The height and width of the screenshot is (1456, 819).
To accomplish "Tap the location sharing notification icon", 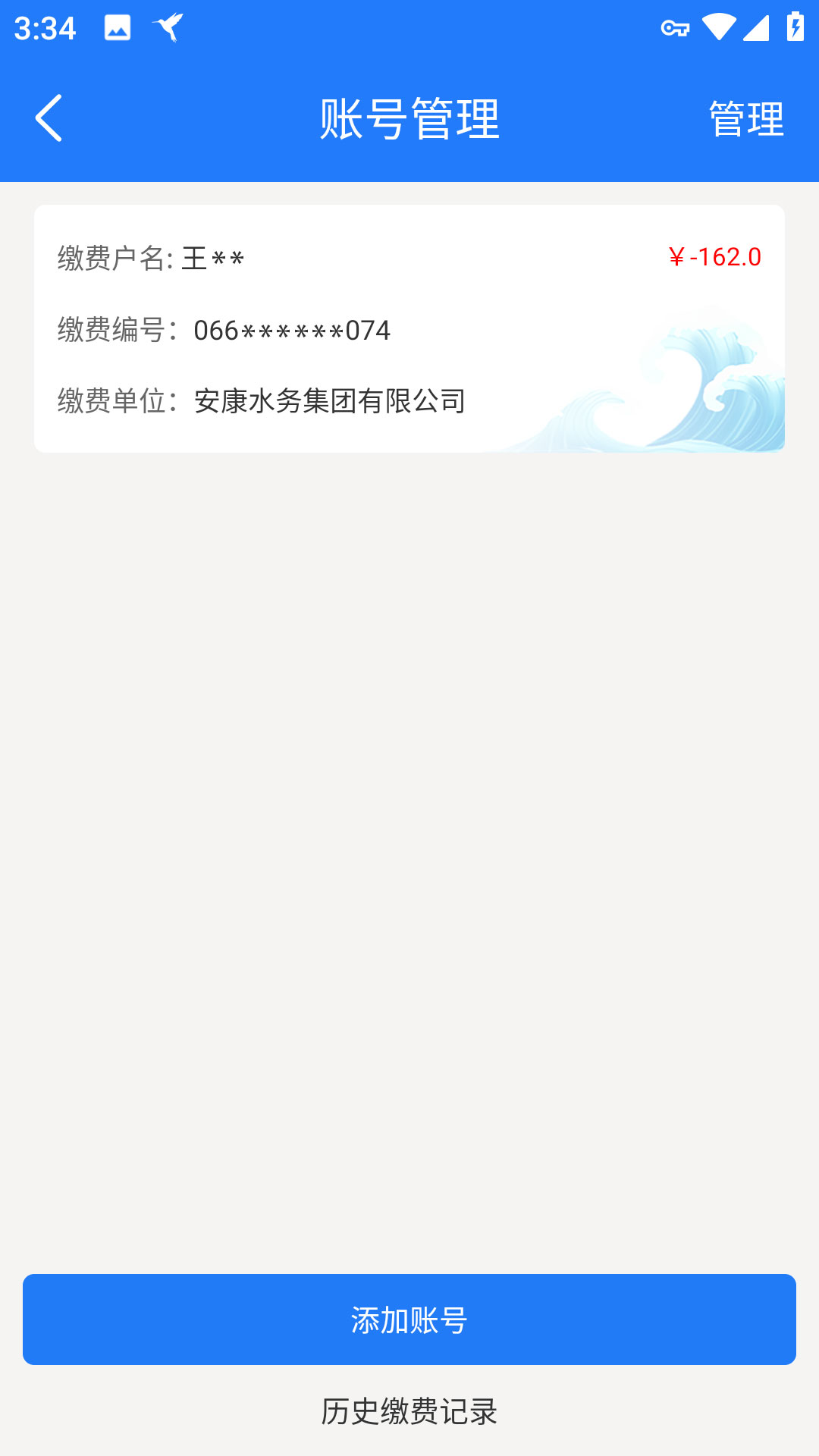I will tap(168, 28).
